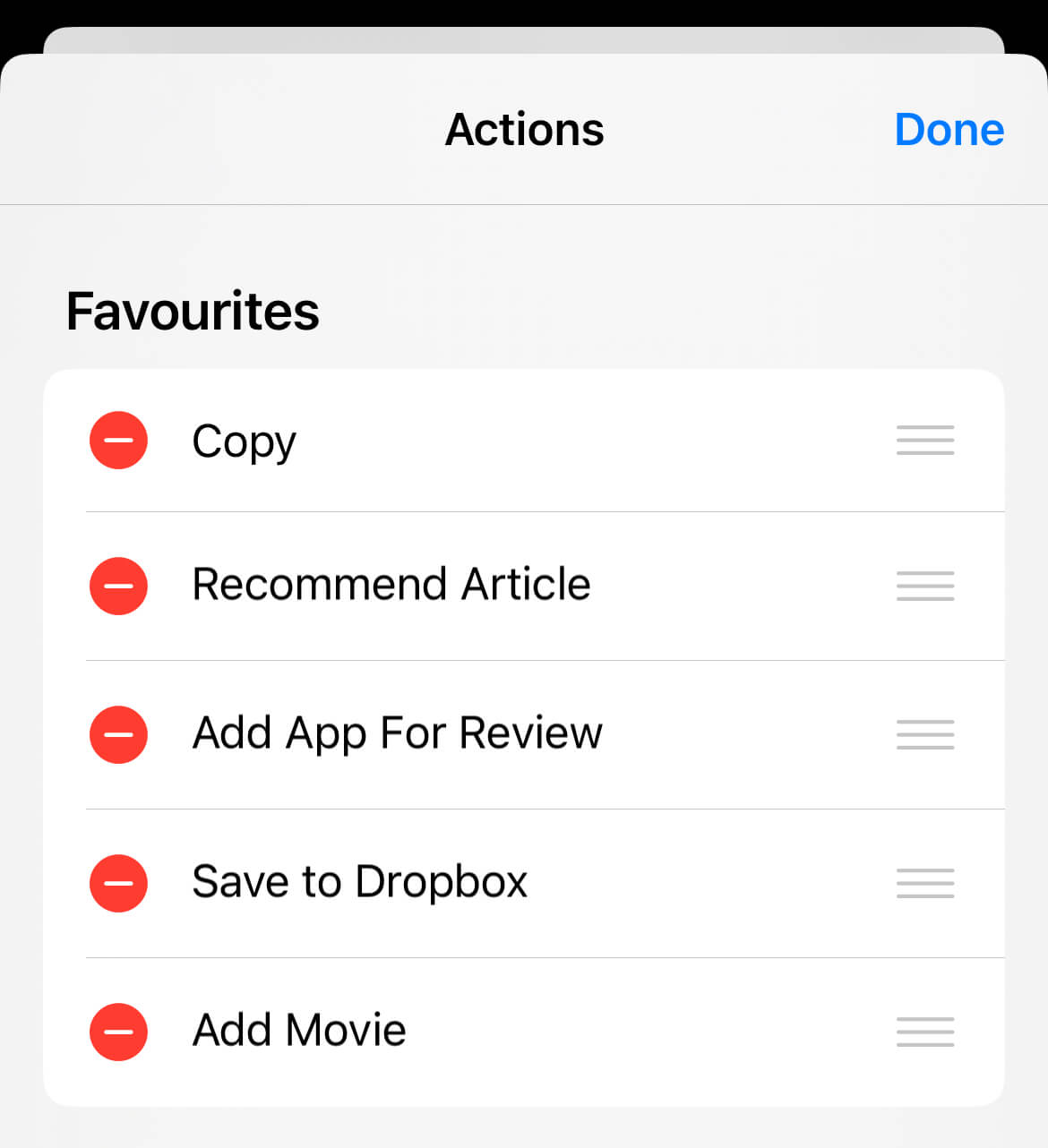Remove Copy from Favourites

[118, 441]
